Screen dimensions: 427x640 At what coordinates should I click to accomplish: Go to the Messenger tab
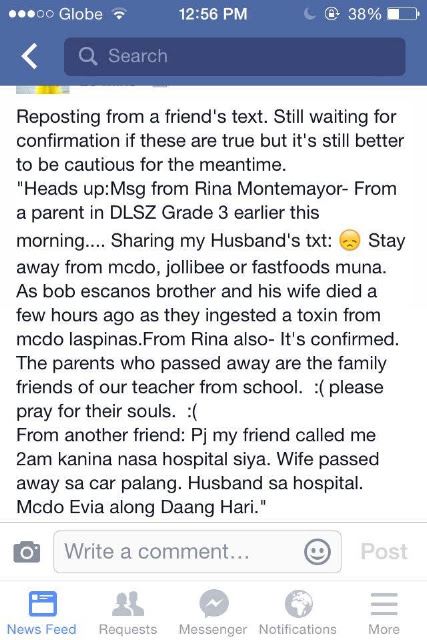point(213,613)
